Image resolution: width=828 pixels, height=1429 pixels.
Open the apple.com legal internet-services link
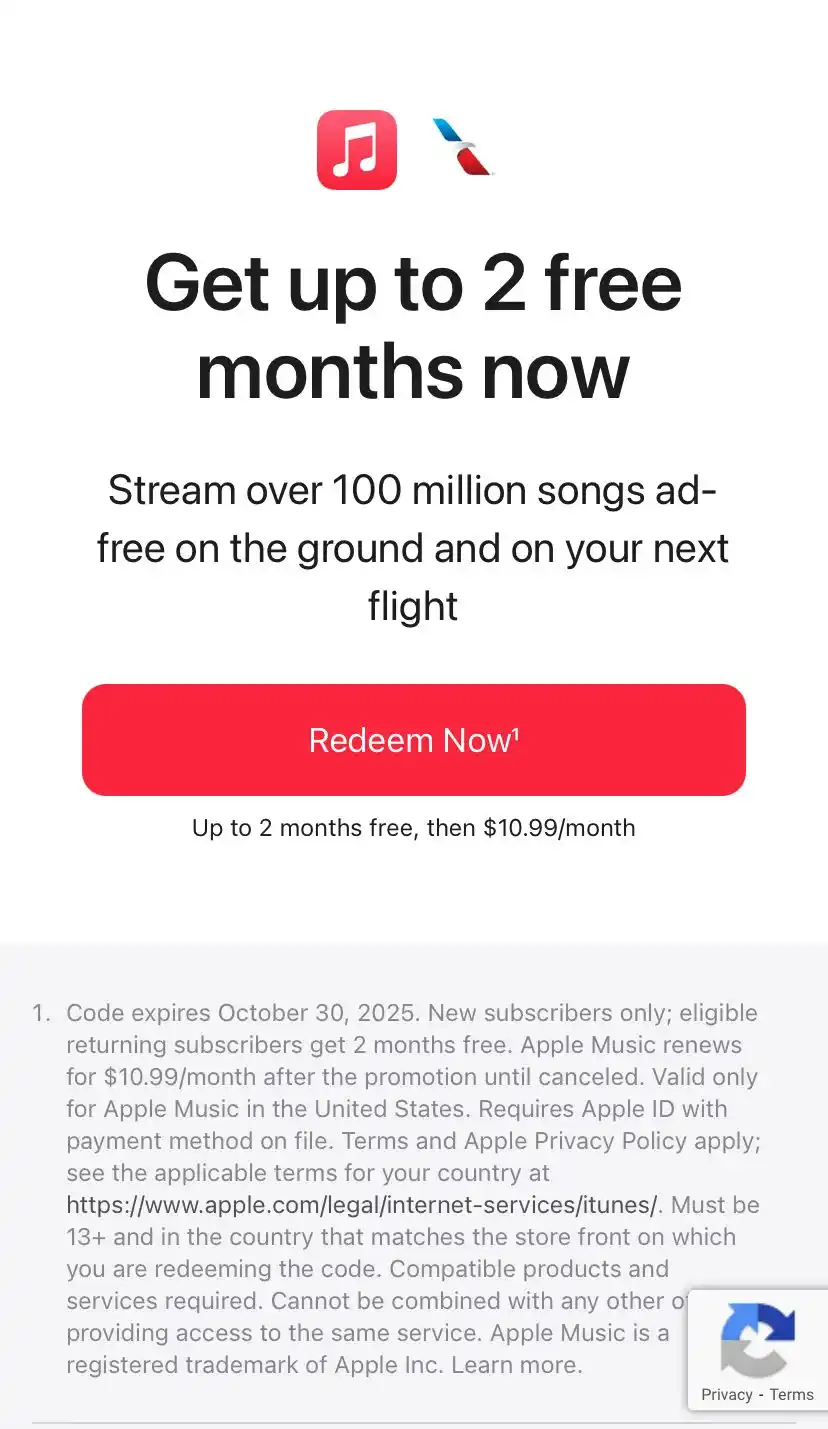362,1204
